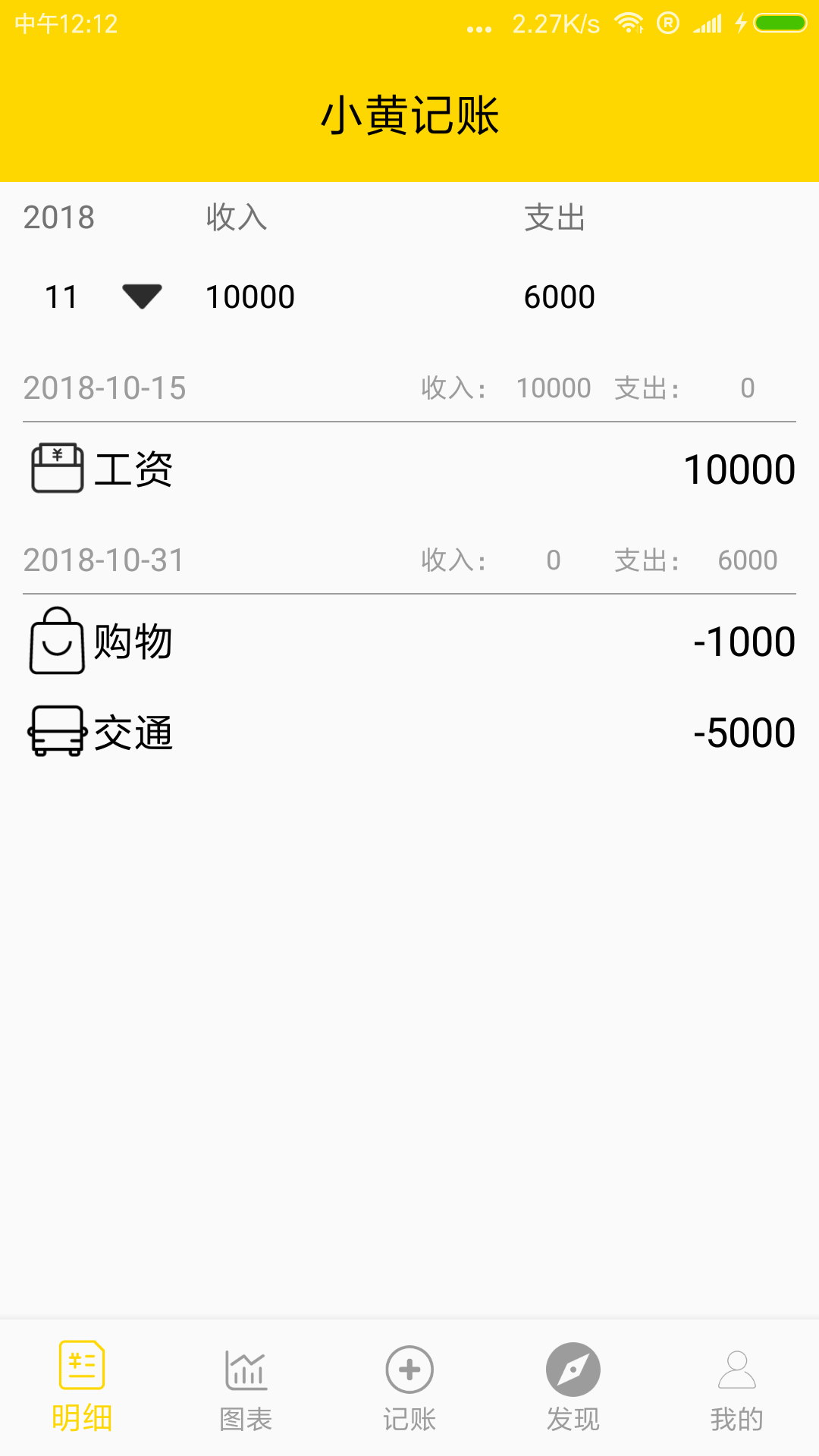Tap the 交通 bus icon
This screenshot has width=819, height=1456.
point(55,733)
